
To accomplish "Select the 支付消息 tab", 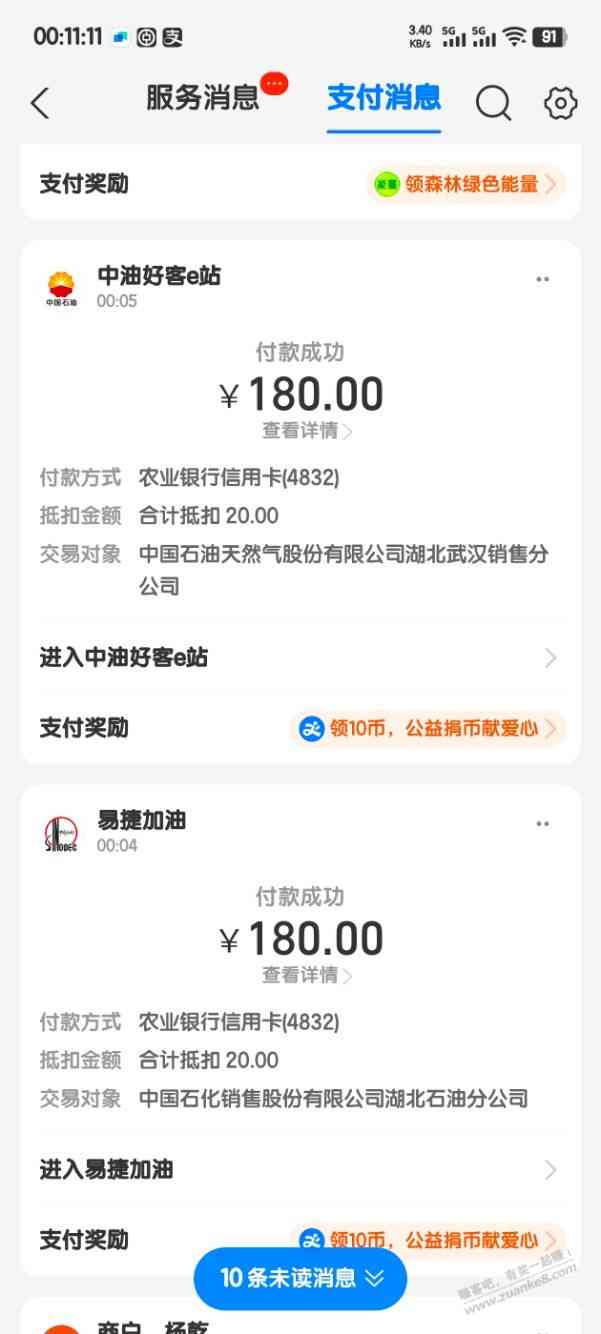I will click(x=384, y=98).
